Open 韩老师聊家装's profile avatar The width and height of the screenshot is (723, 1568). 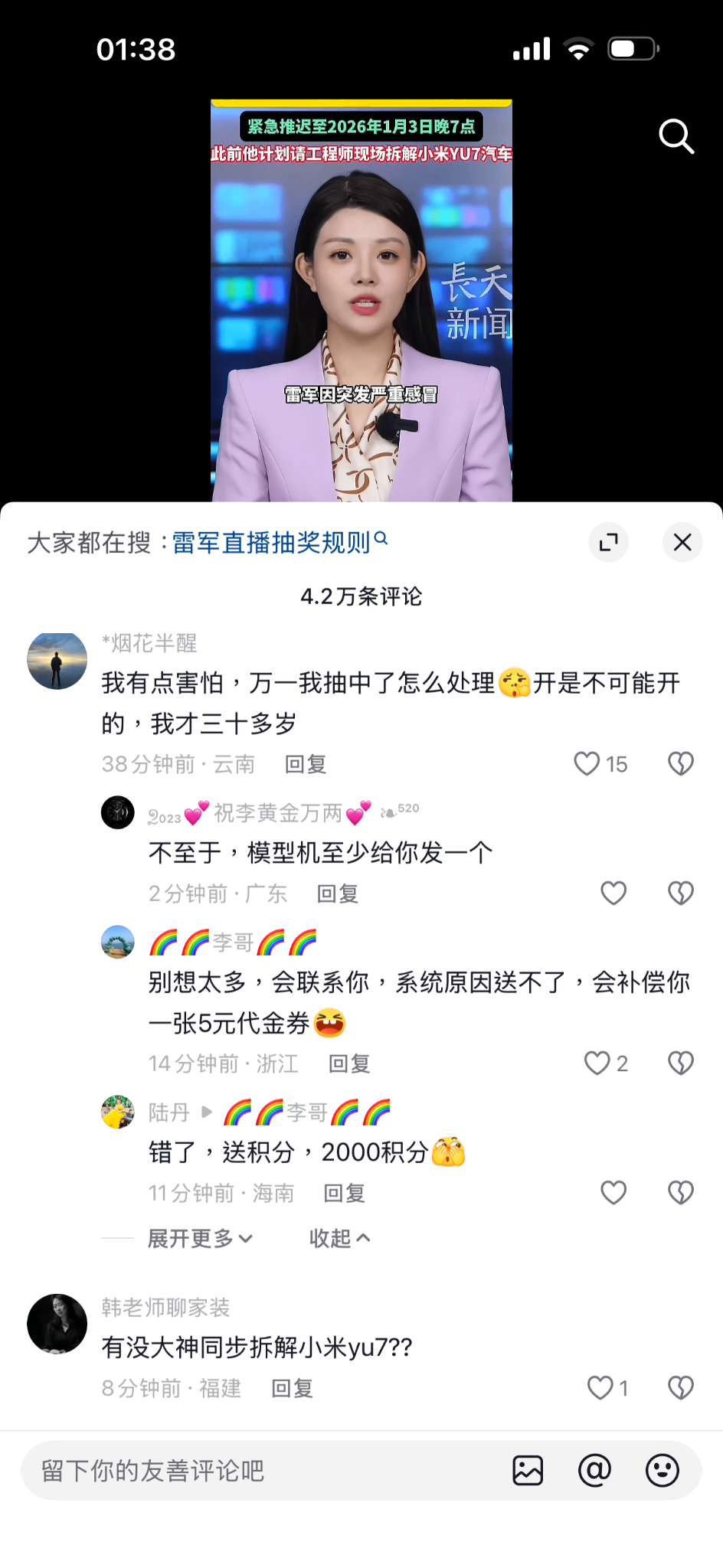point(57,1324)
